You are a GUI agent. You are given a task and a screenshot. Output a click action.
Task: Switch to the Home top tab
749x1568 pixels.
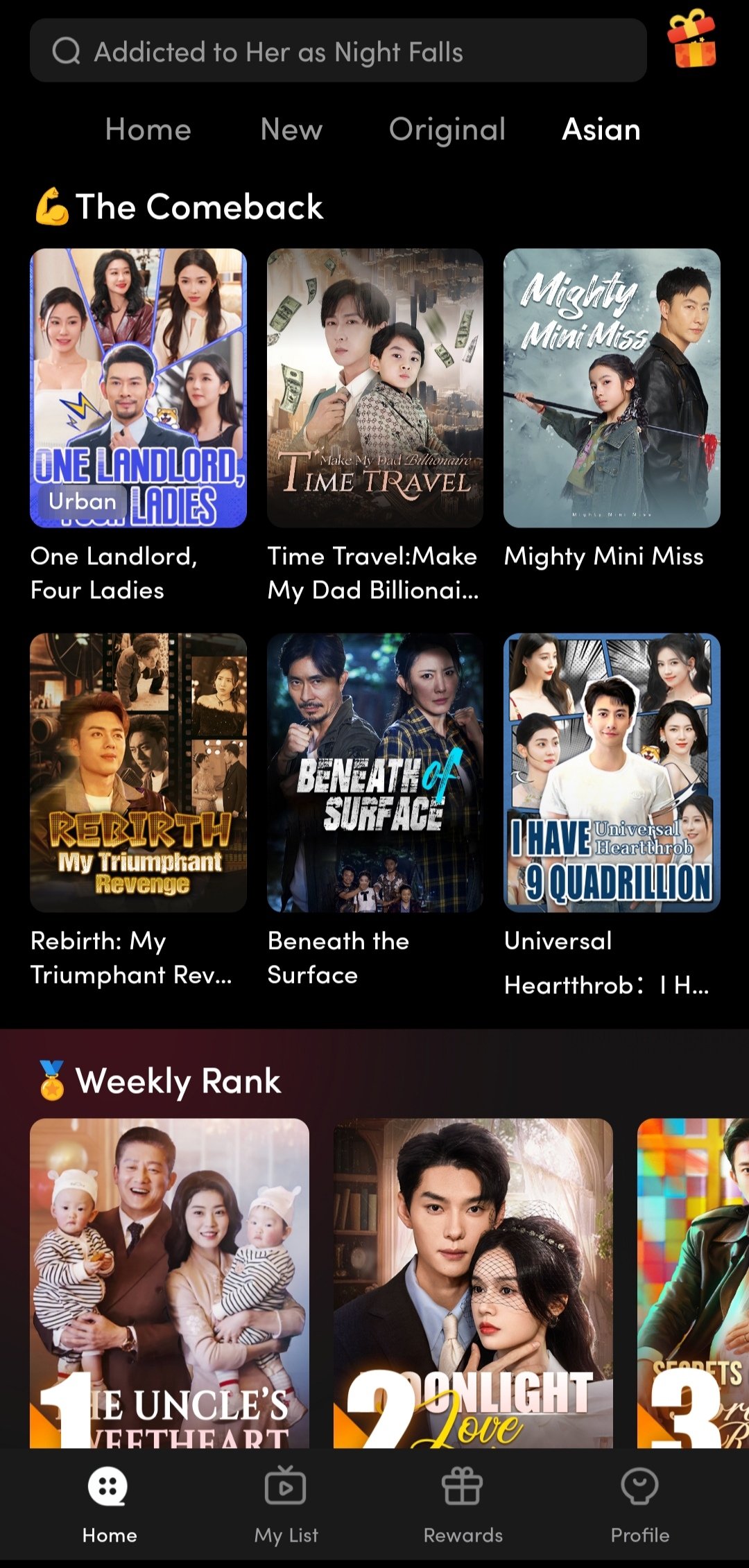[148, 130]
